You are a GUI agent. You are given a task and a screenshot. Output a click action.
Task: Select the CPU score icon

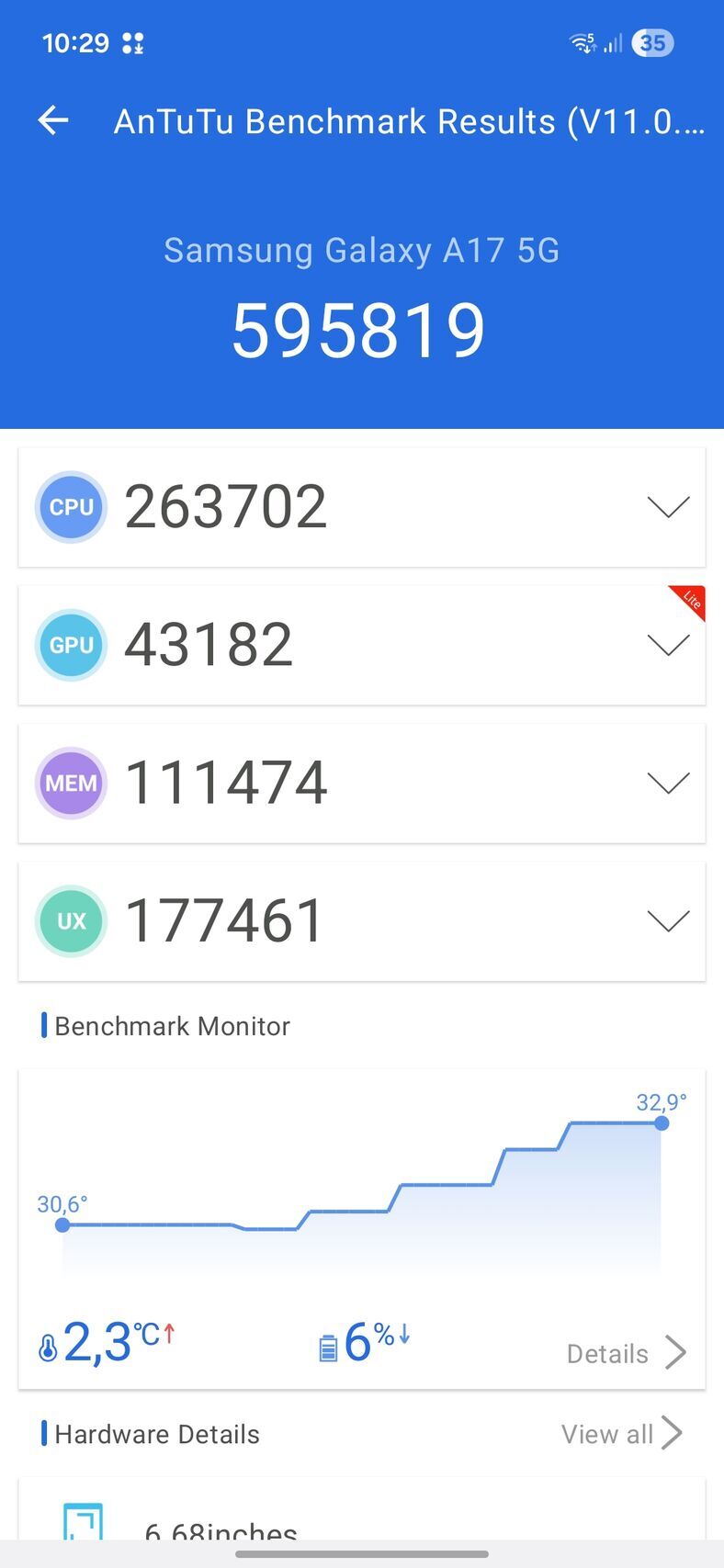(71, 507)
